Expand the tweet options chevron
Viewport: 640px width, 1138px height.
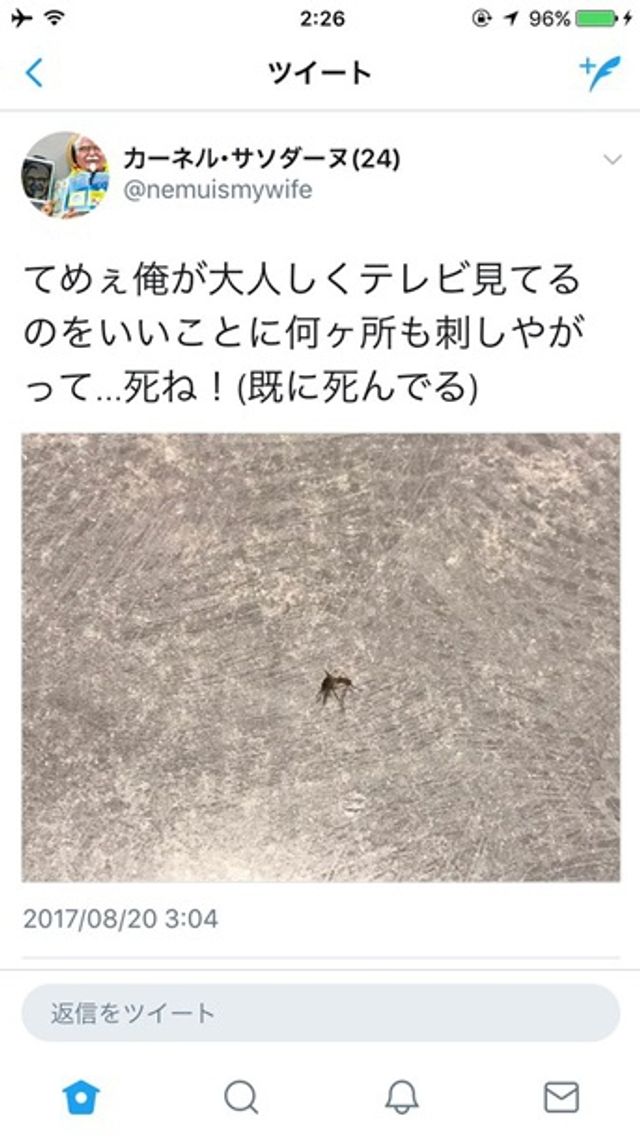pos(612,160)
